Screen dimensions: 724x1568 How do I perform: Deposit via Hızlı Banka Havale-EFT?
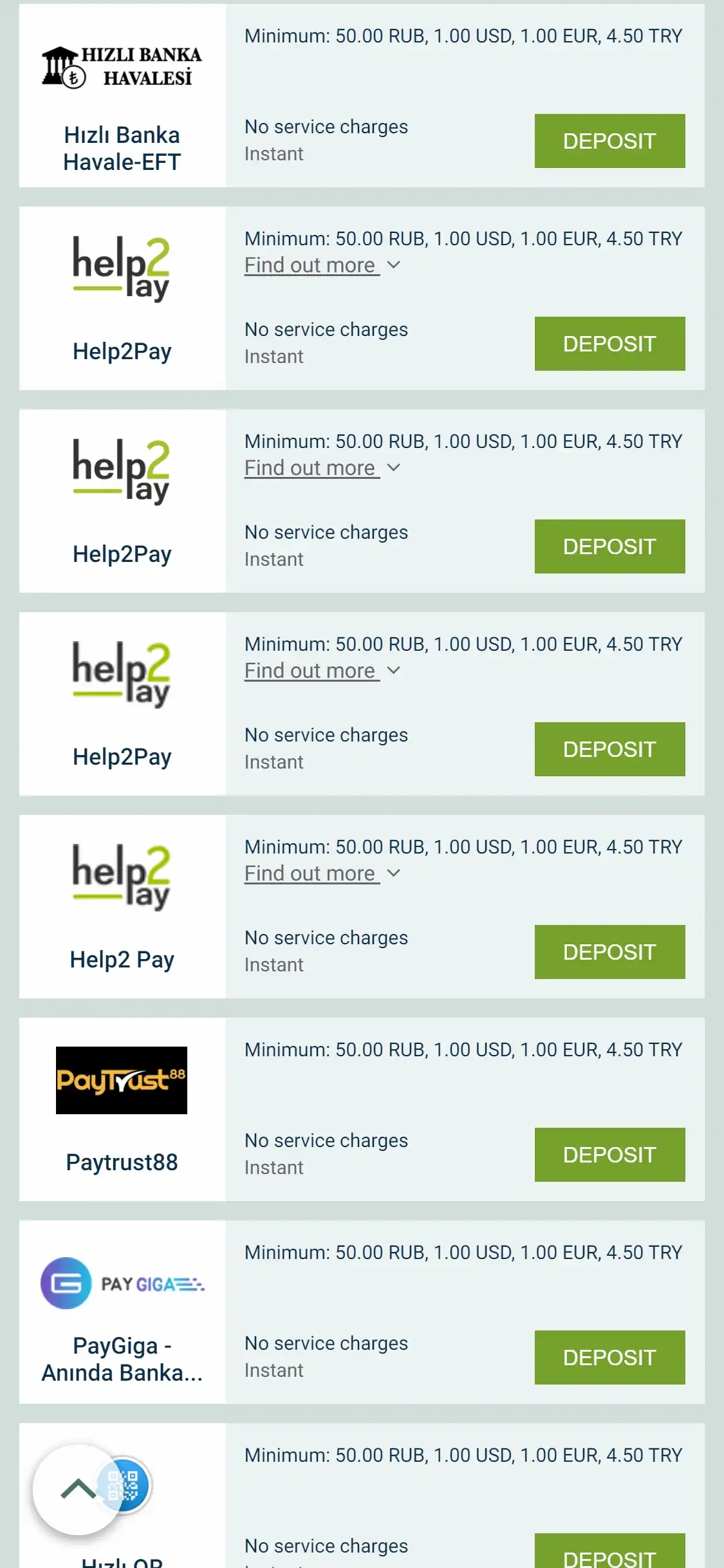click(x=609, y=141)
